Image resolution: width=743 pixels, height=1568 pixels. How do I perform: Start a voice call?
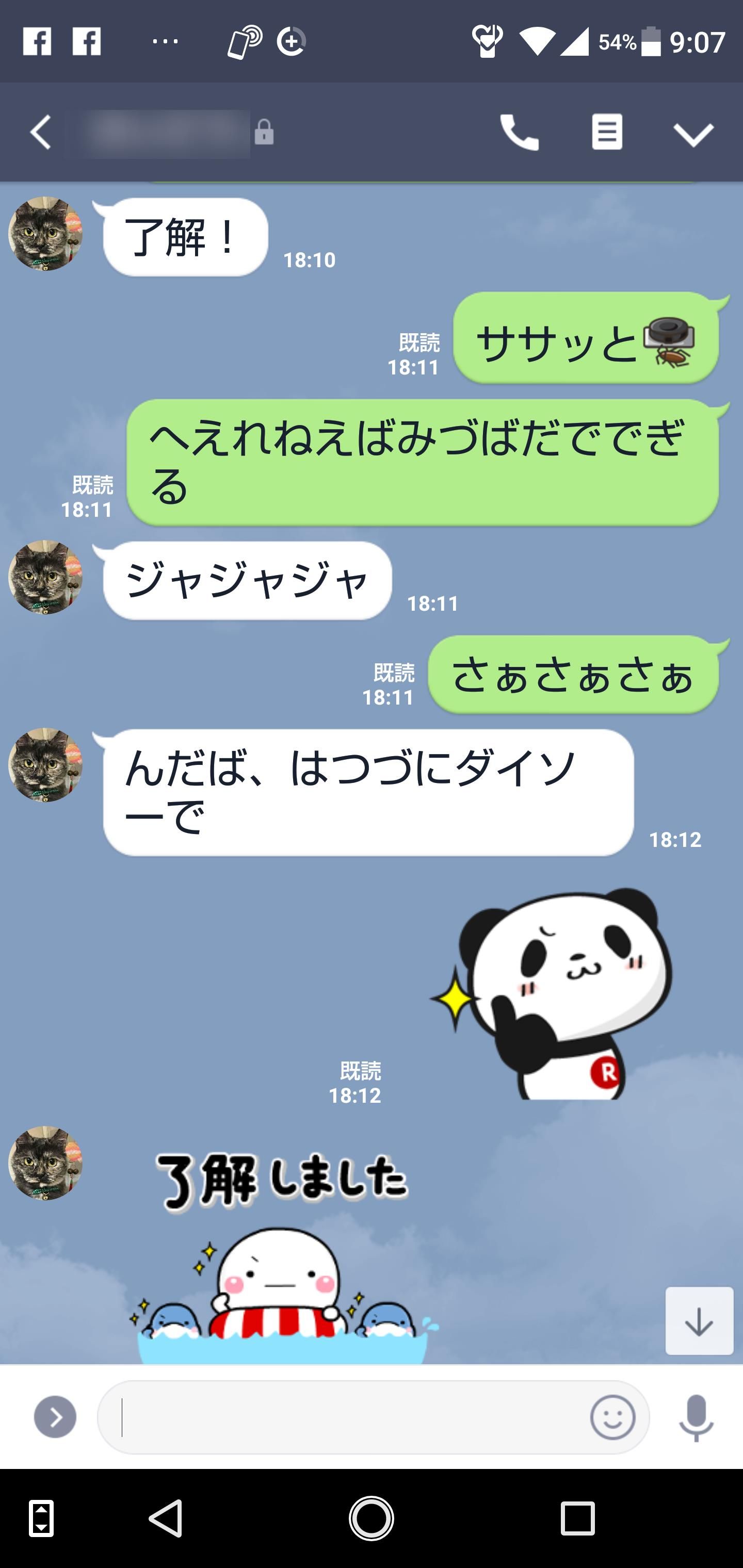pyautogui.click(x=519, y=132)
